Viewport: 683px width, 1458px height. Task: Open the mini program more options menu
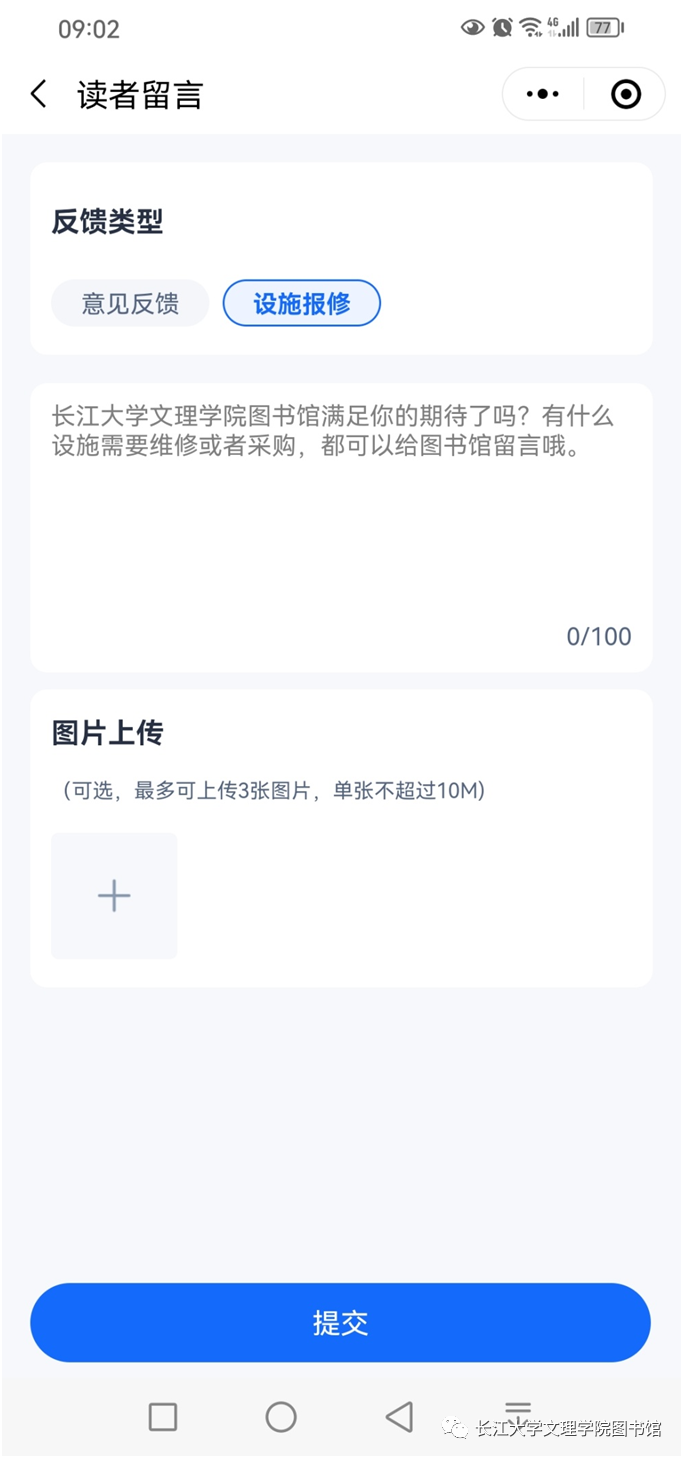pos(543,95)
